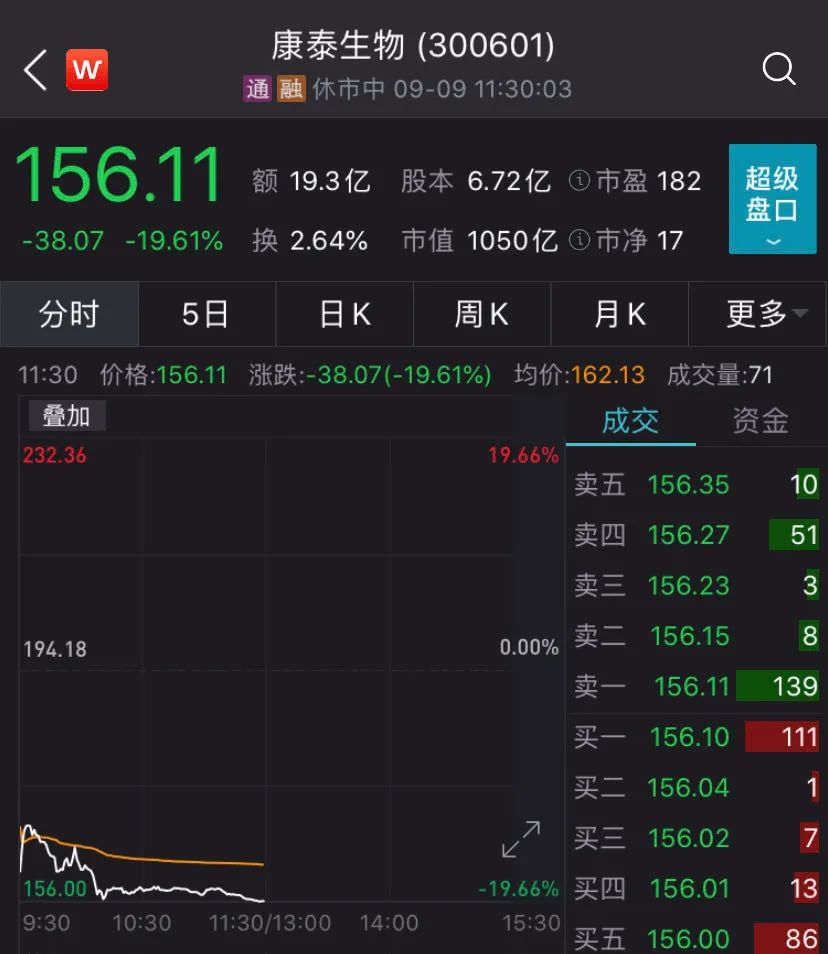
Task: Open the 资金 capital flow tab
Action: (x=760, y=421)
